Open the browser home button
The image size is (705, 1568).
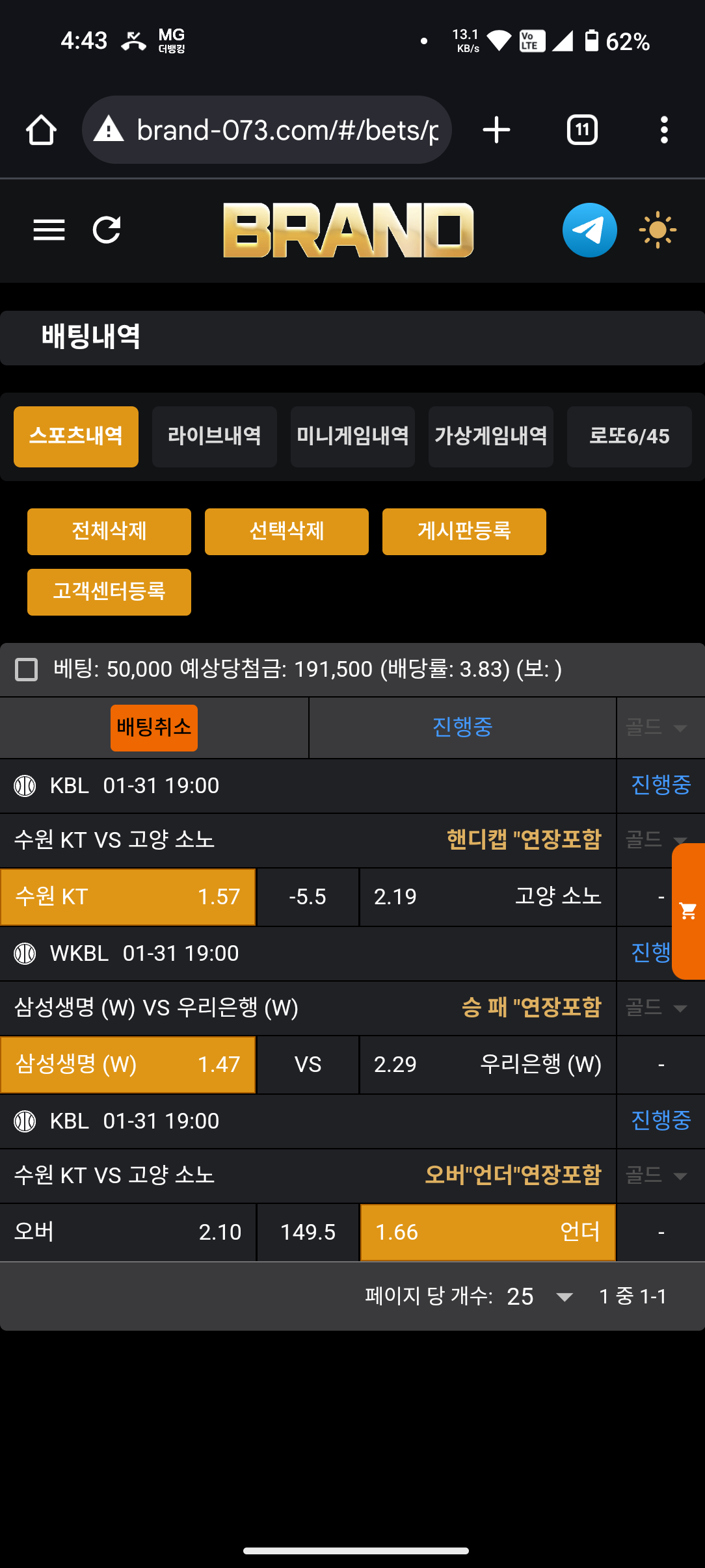[41, 130]
